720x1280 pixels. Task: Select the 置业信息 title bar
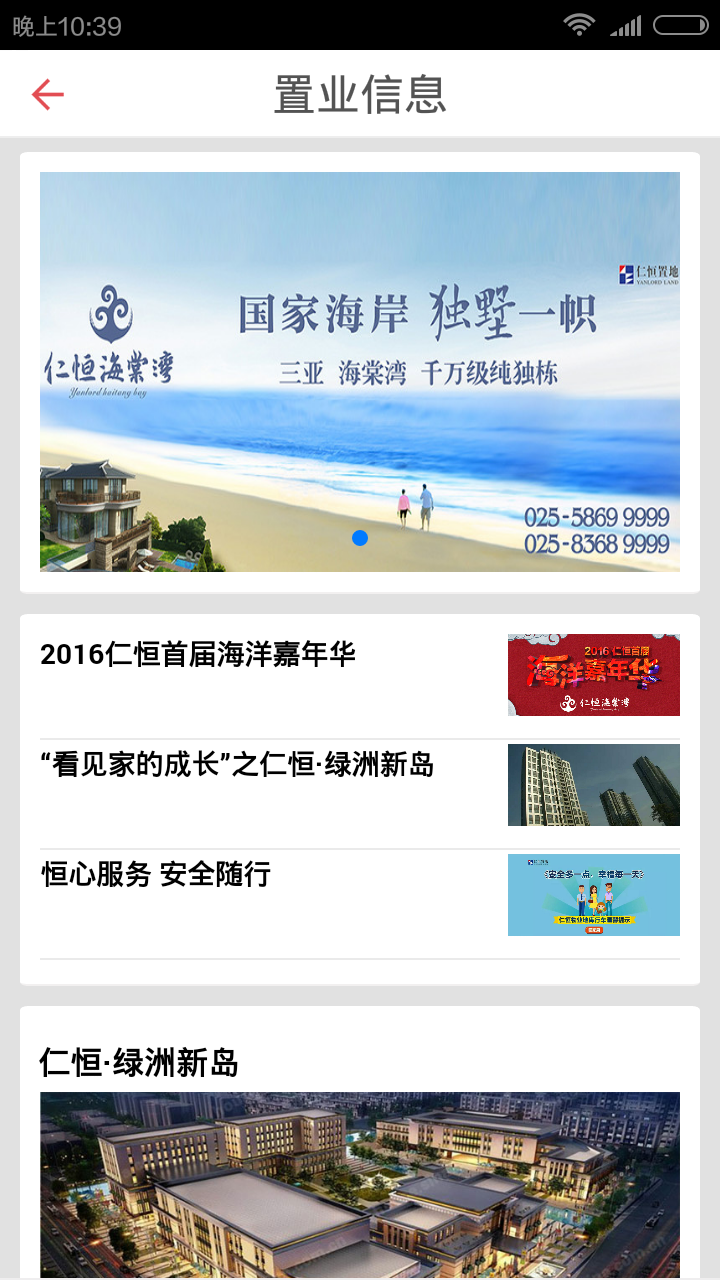(x=360, y=95)
